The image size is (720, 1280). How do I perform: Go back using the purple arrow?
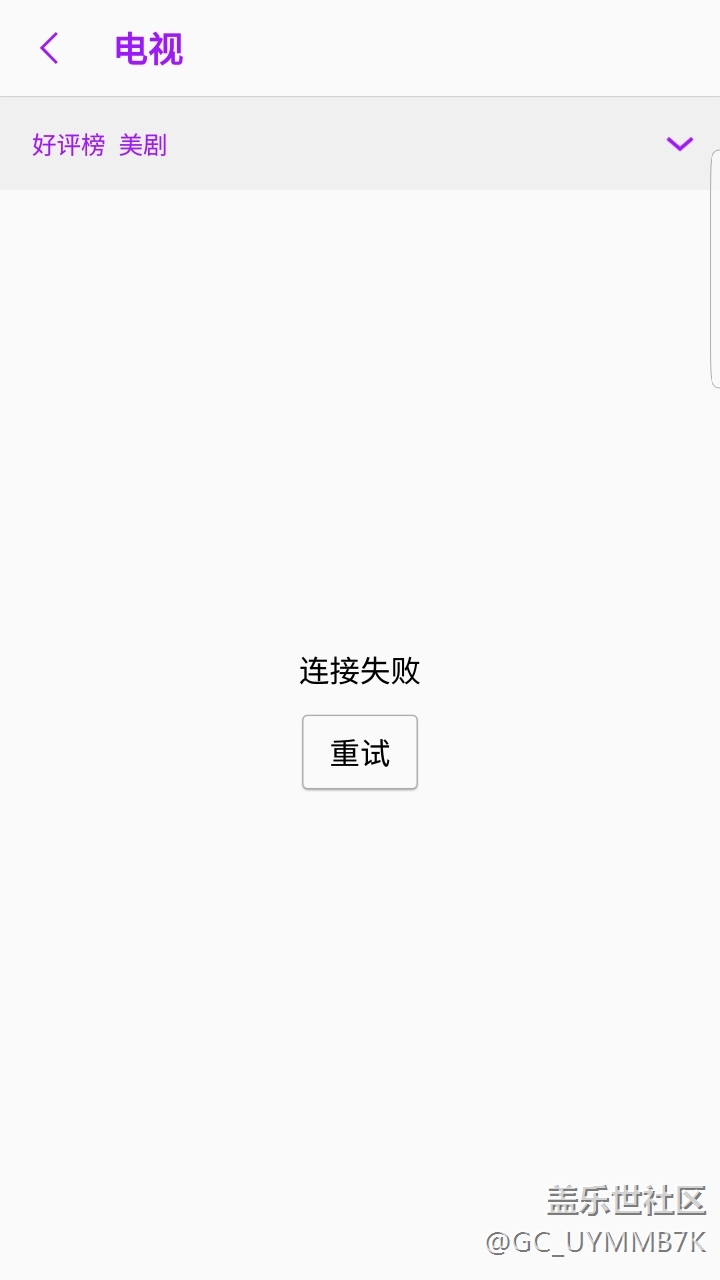(x=49, y=48)
